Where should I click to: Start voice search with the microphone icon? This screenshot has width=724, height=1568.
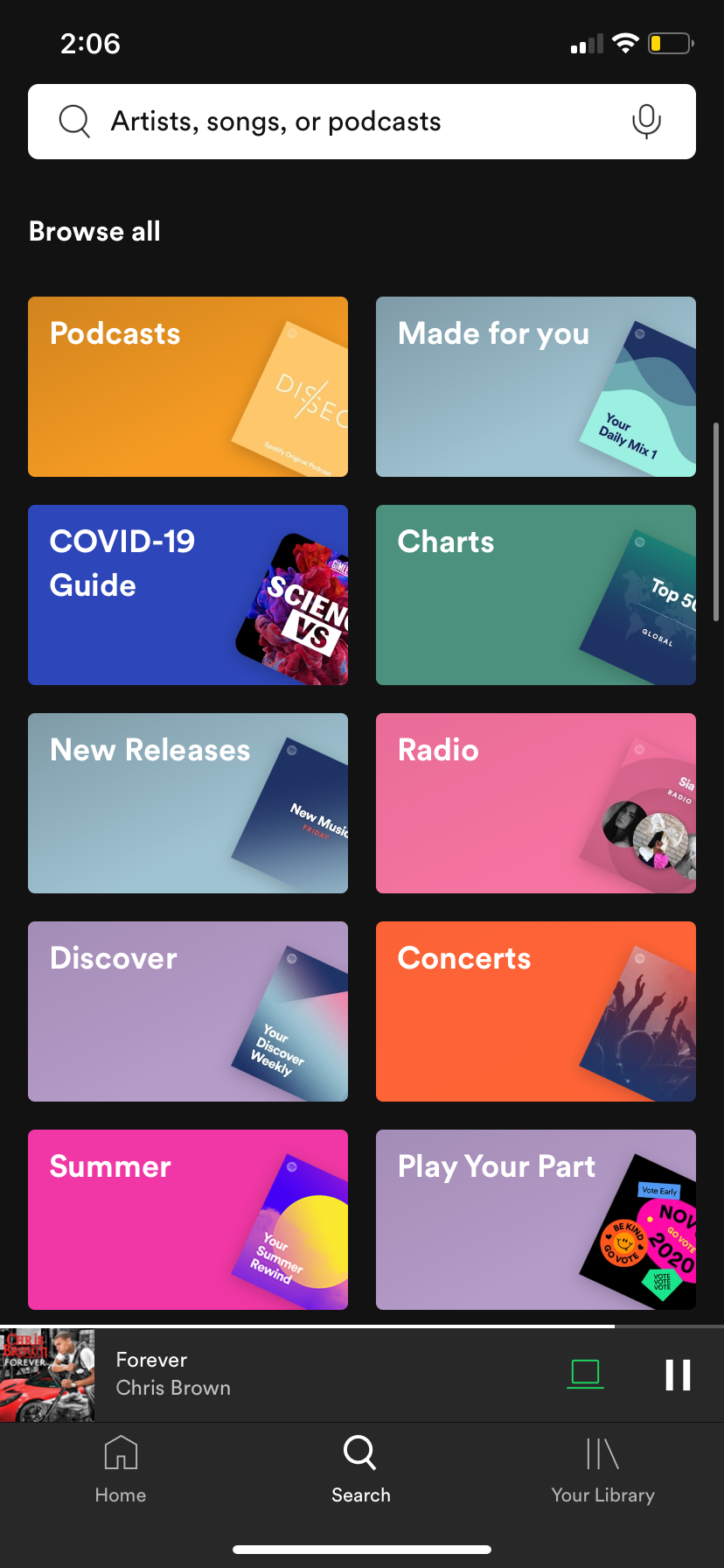646,122
